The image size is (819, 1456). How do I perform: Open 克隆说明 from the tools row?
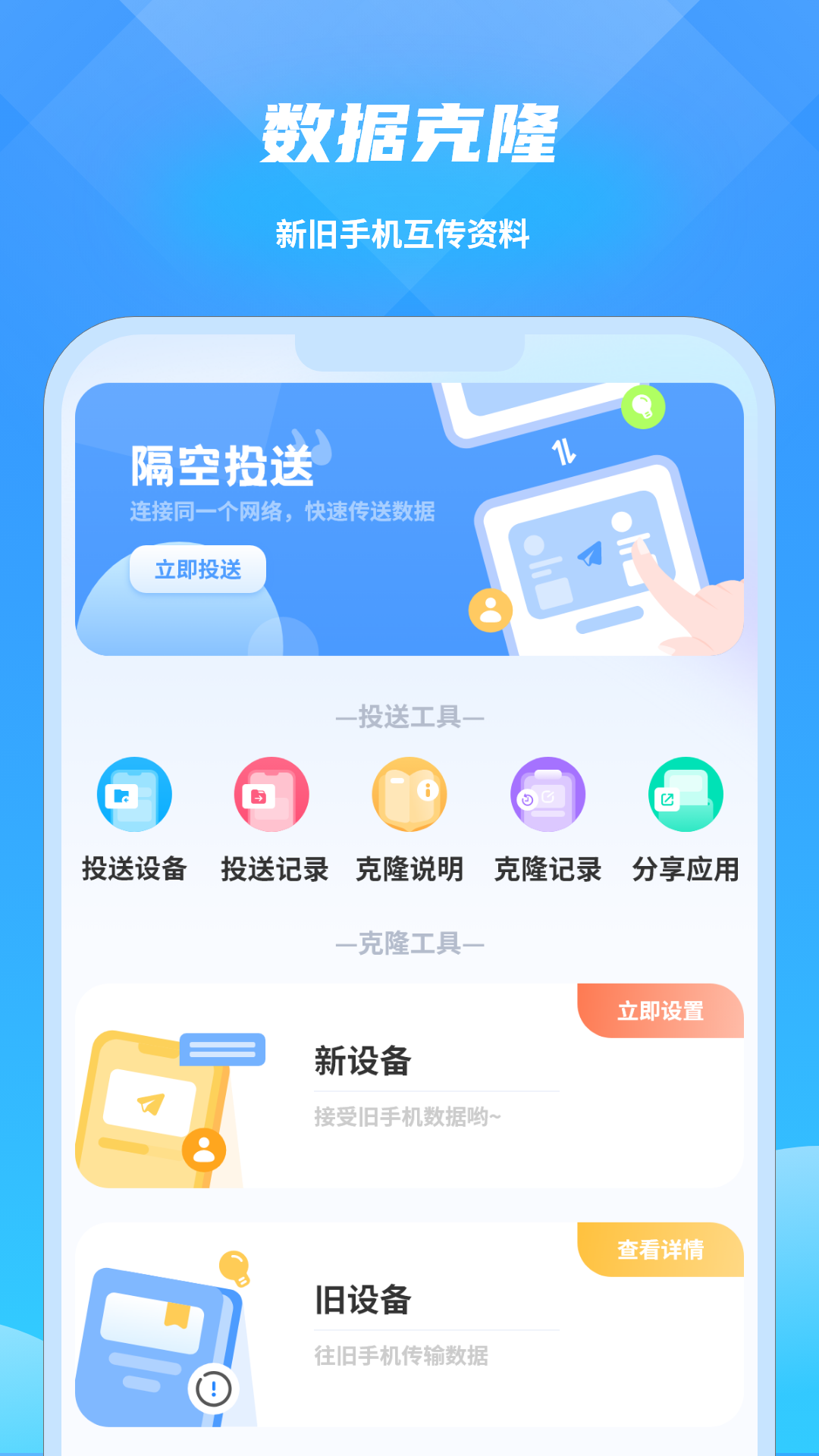coord(409,795)
